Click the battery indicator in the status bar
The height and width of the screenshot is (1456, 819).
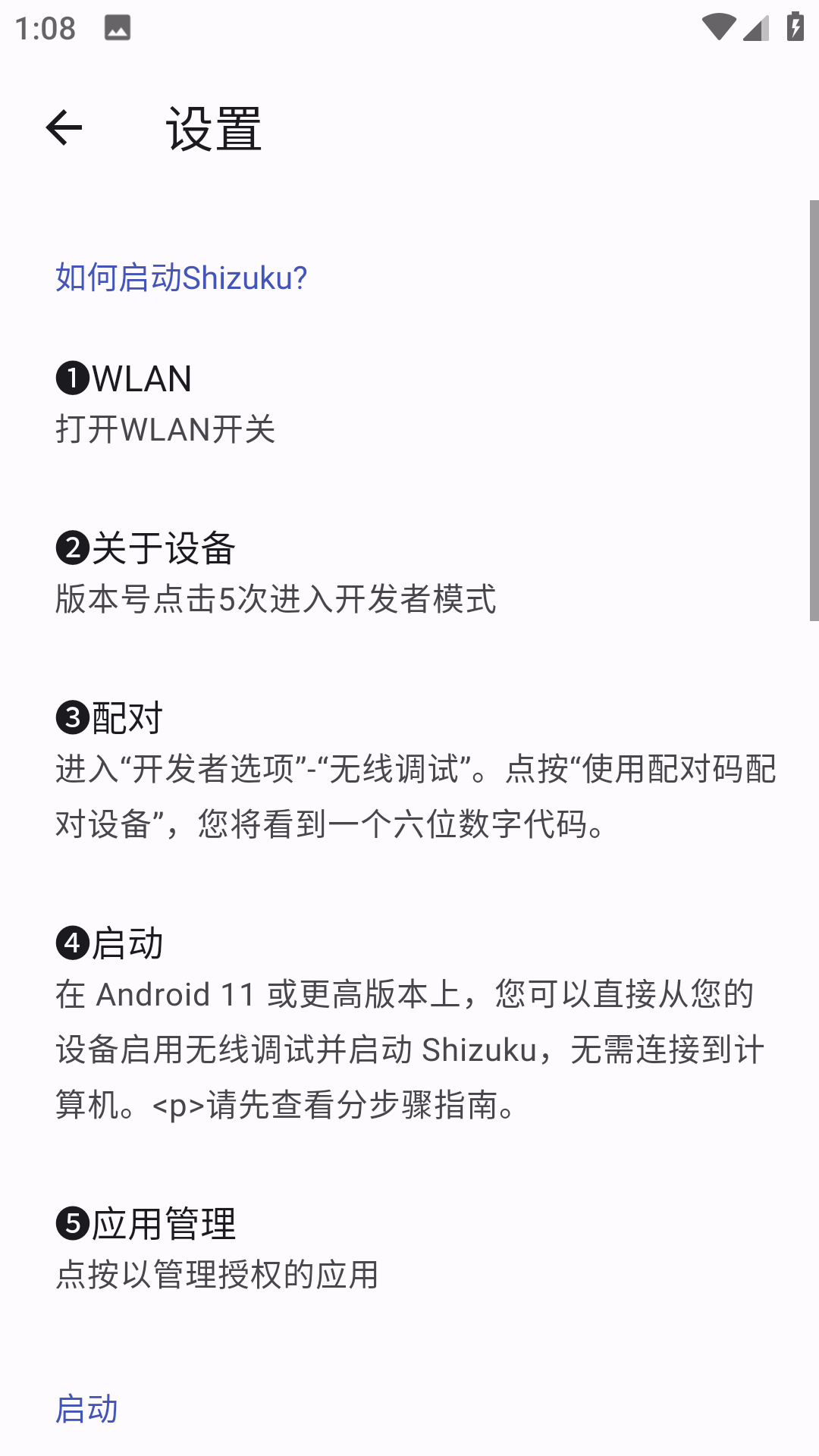[x=794, y=25]
